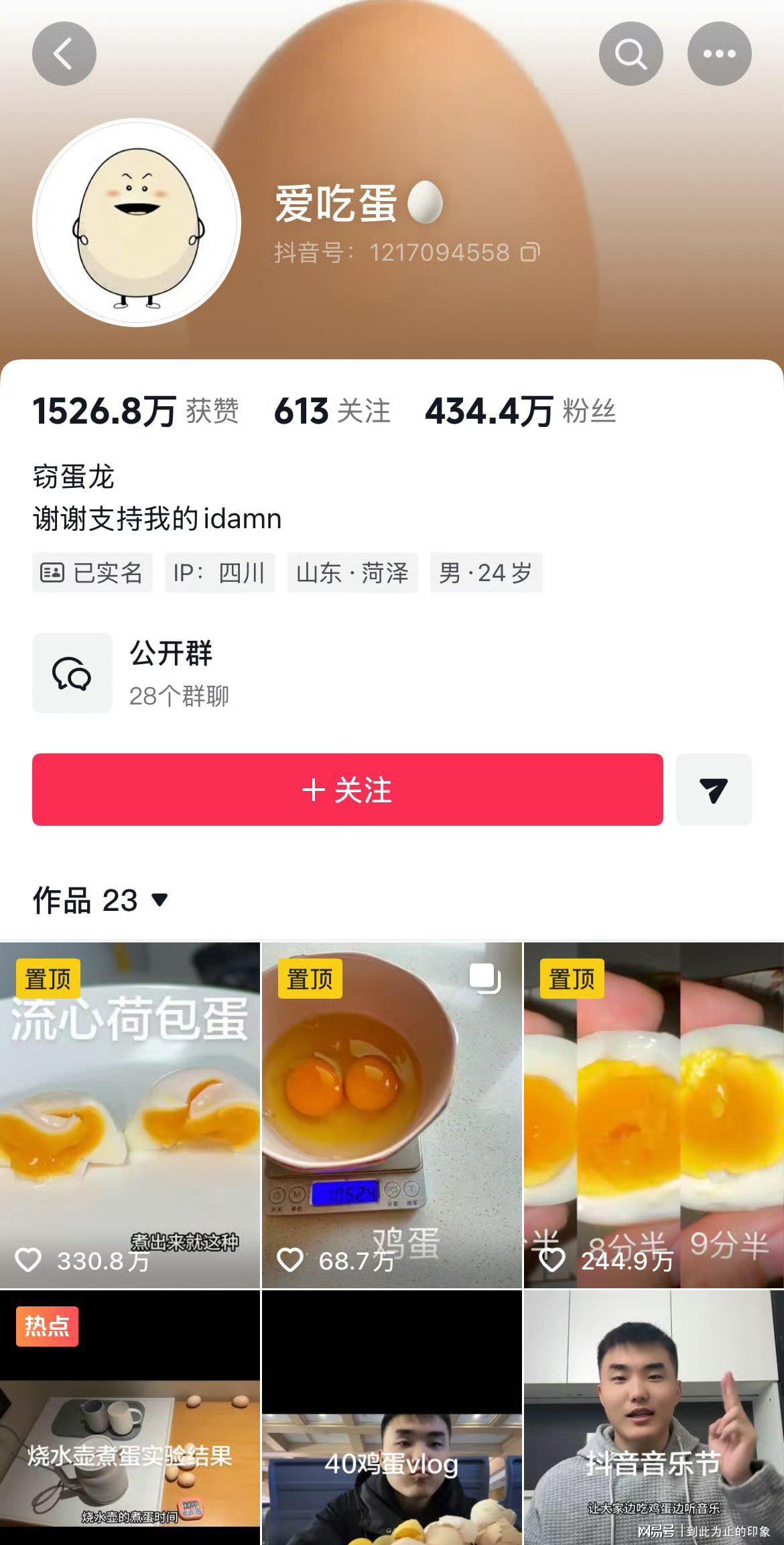Play the pinned 8分半 9分半 egg video
The image size is (784, 1545).
point(653,1115)
